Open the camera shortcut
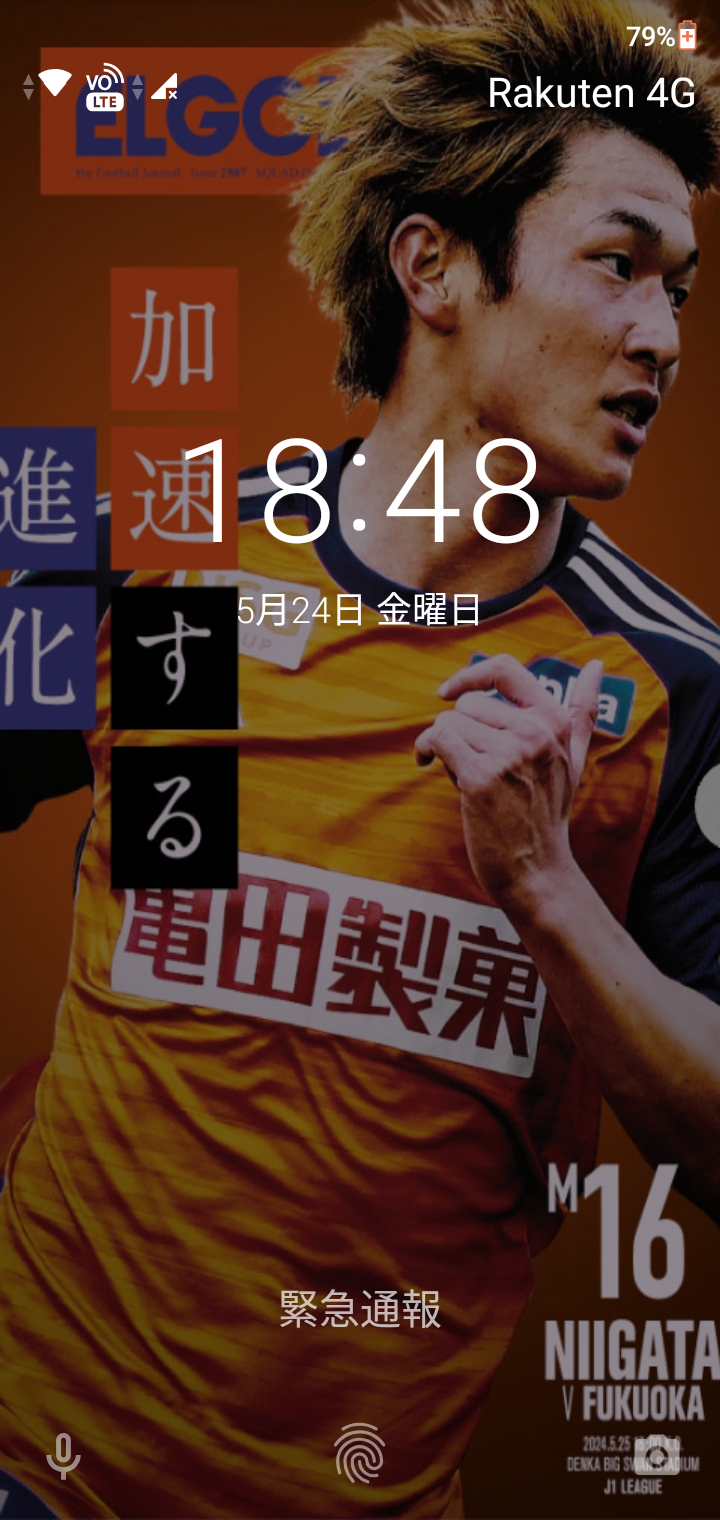Viewport: 720px width, 1520px height. (x=657, y=1456)
